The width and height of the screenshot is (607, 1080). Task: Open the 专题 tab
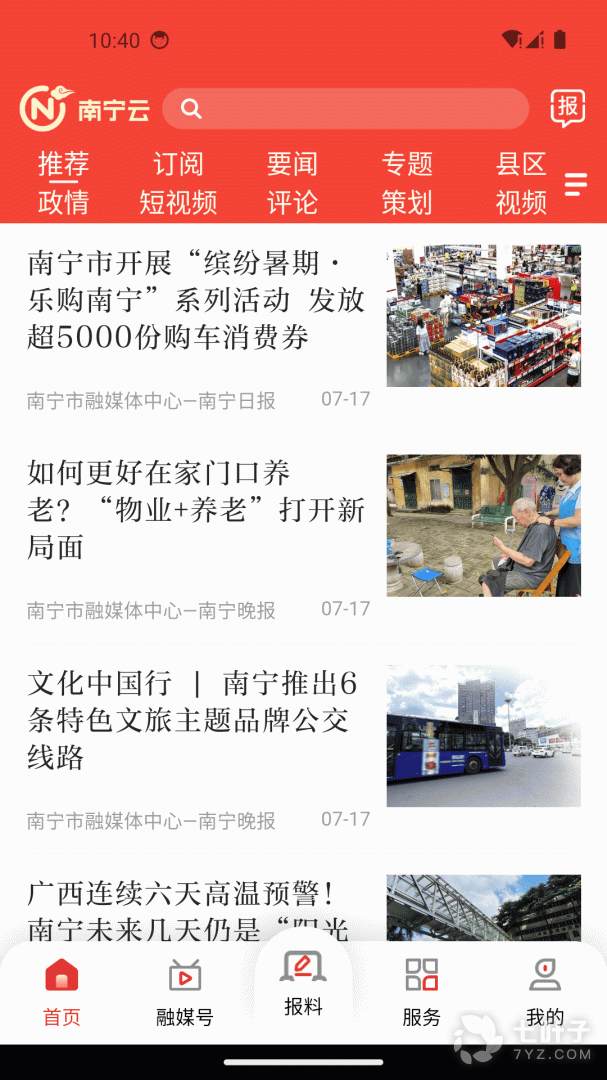[407, 163]
